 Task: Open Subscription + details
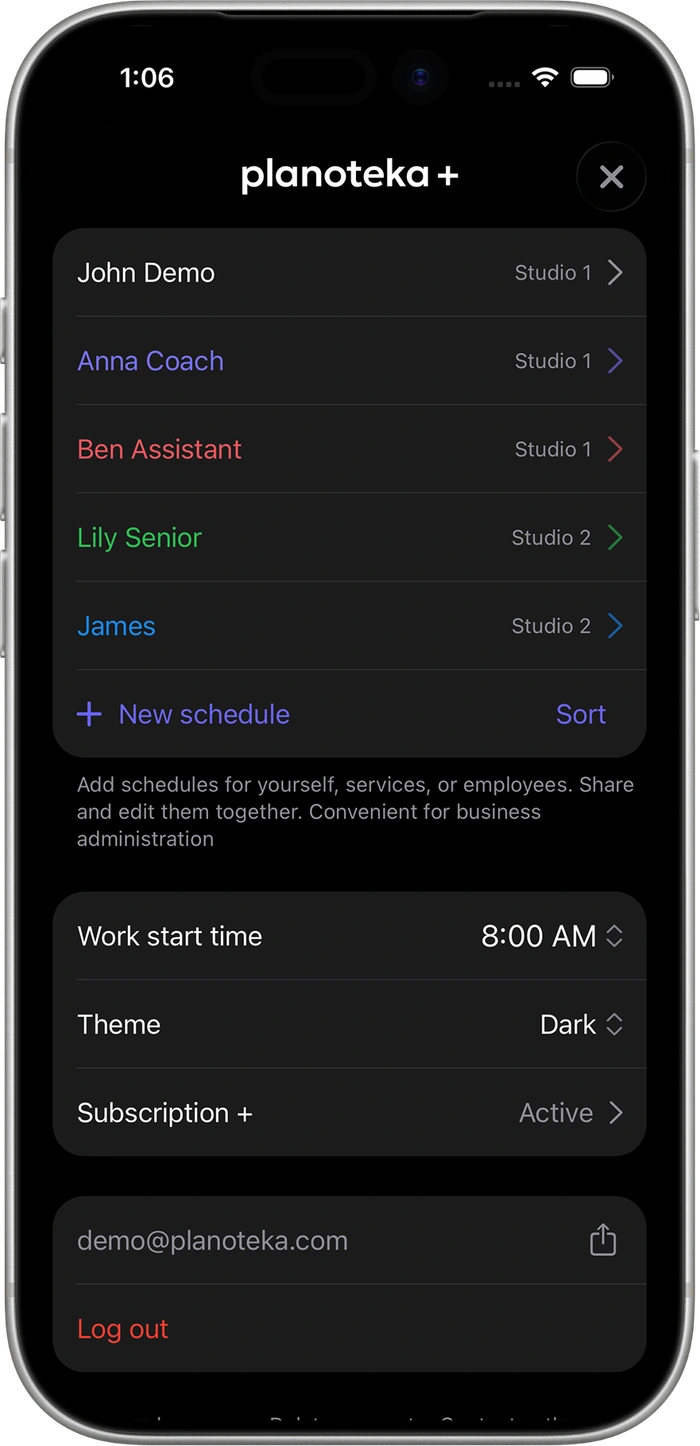tap(349, 1113)
